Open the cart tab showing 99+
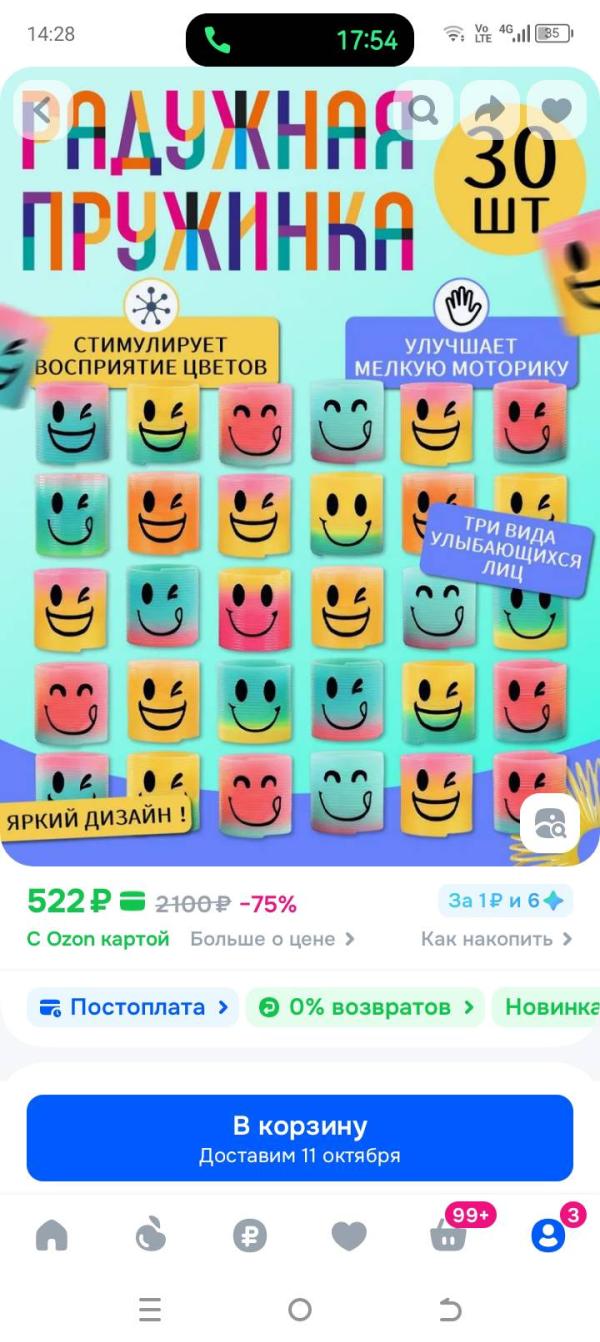This screenshot has height=1342, width=600. (449, 1234)
